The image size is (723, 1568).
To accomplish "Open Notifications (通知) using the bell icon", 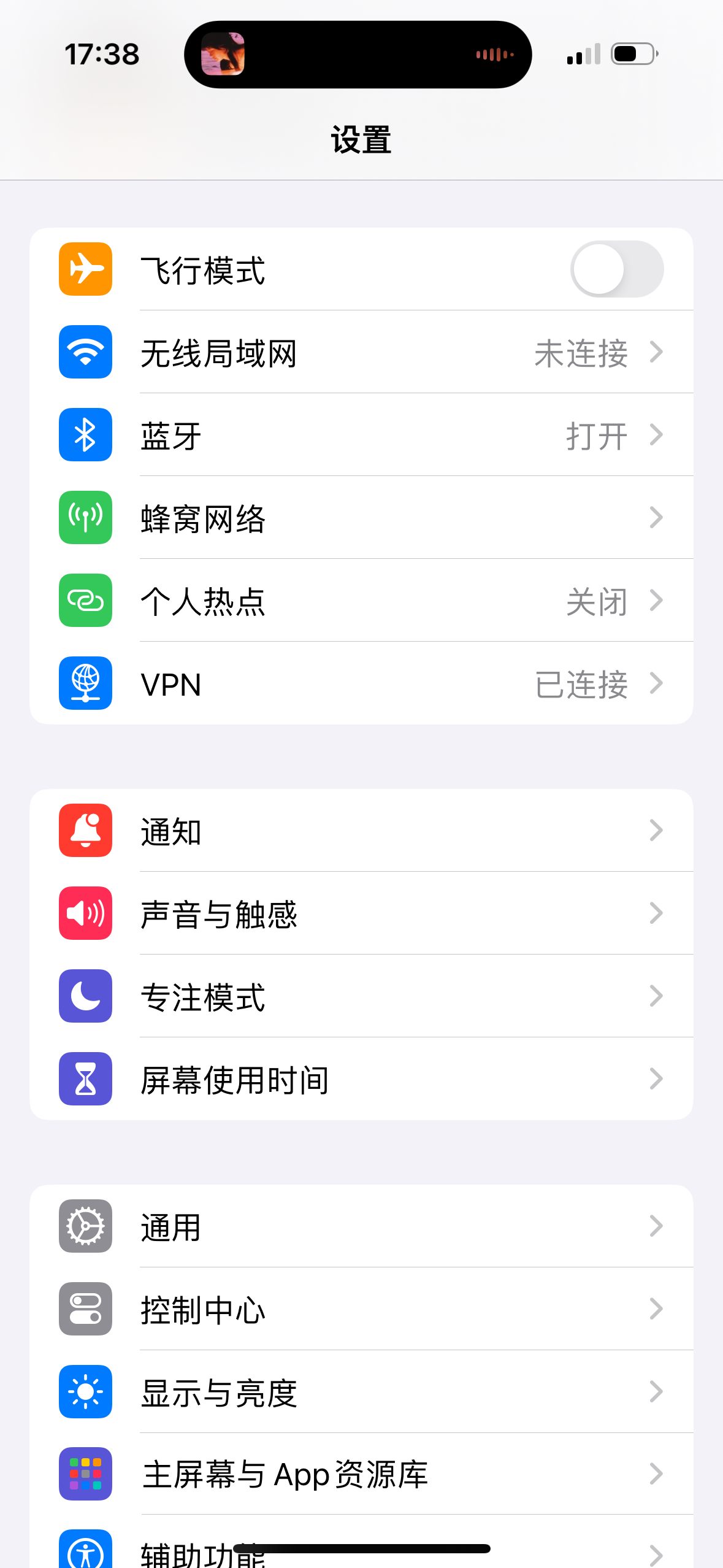I will [x=85, y=831].
